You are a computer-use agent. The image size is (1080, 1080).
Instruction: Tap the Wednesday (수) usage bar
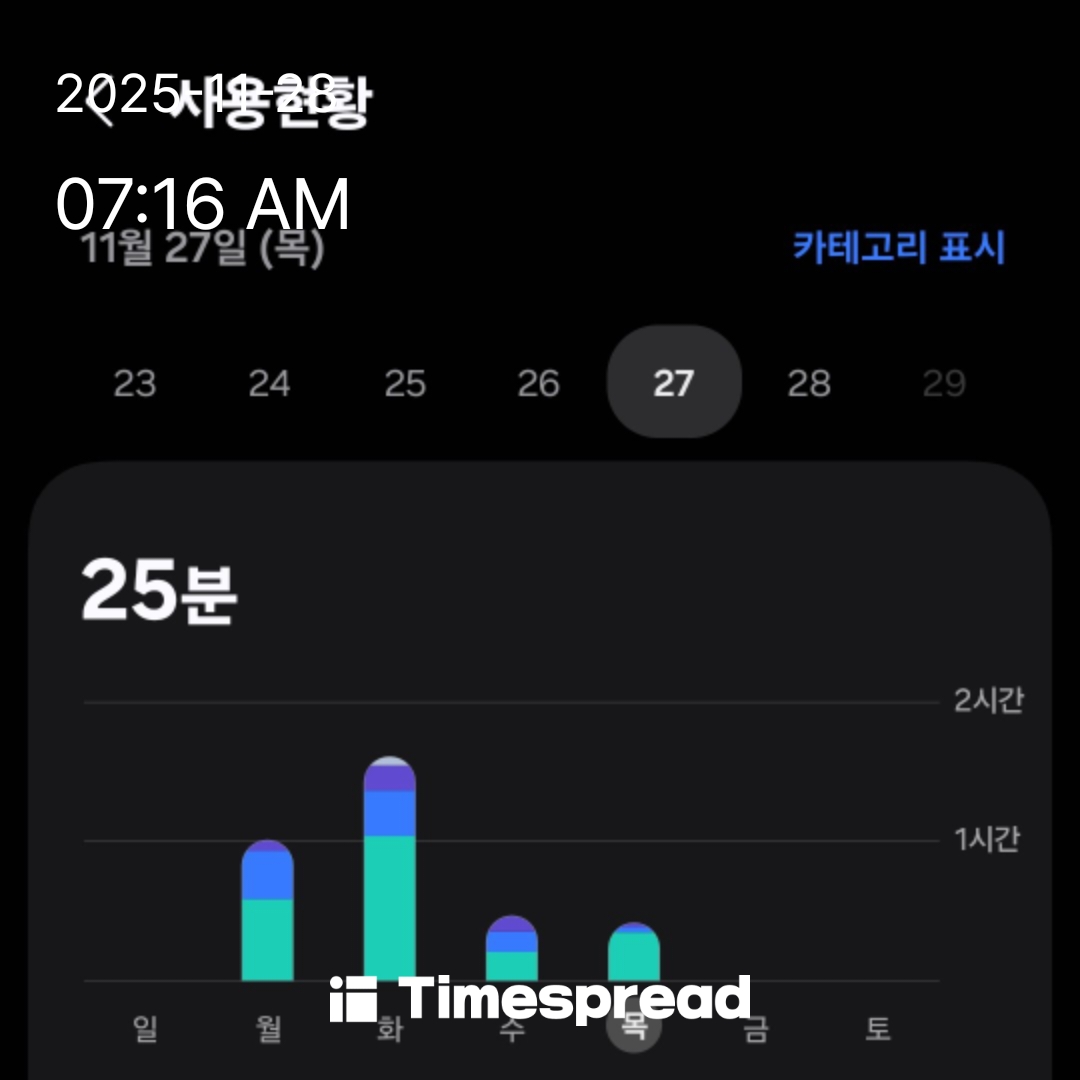click(511, 949)
